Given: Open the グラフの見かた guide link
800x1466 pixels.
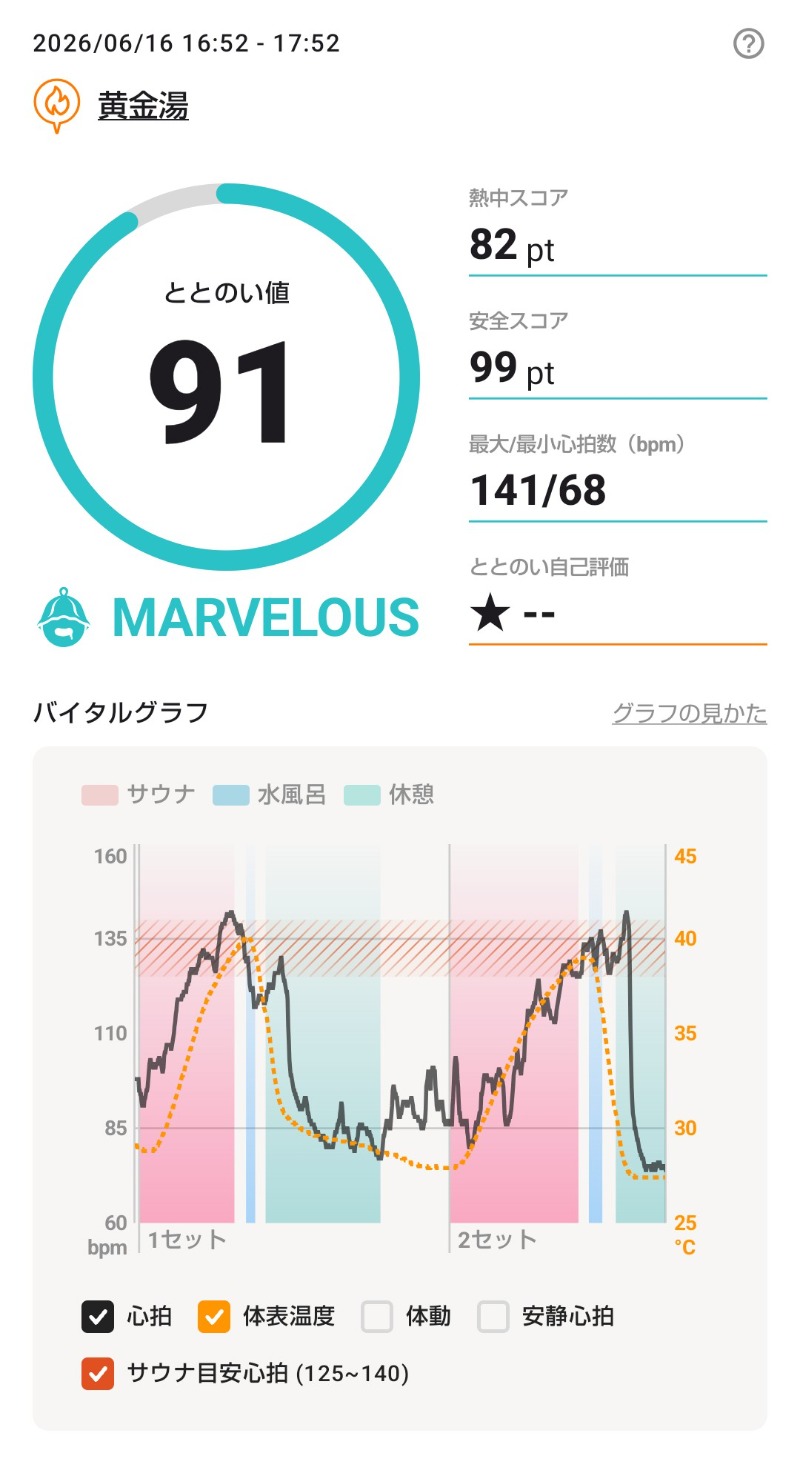Looking at the screenshot, I should coord(689,713).
